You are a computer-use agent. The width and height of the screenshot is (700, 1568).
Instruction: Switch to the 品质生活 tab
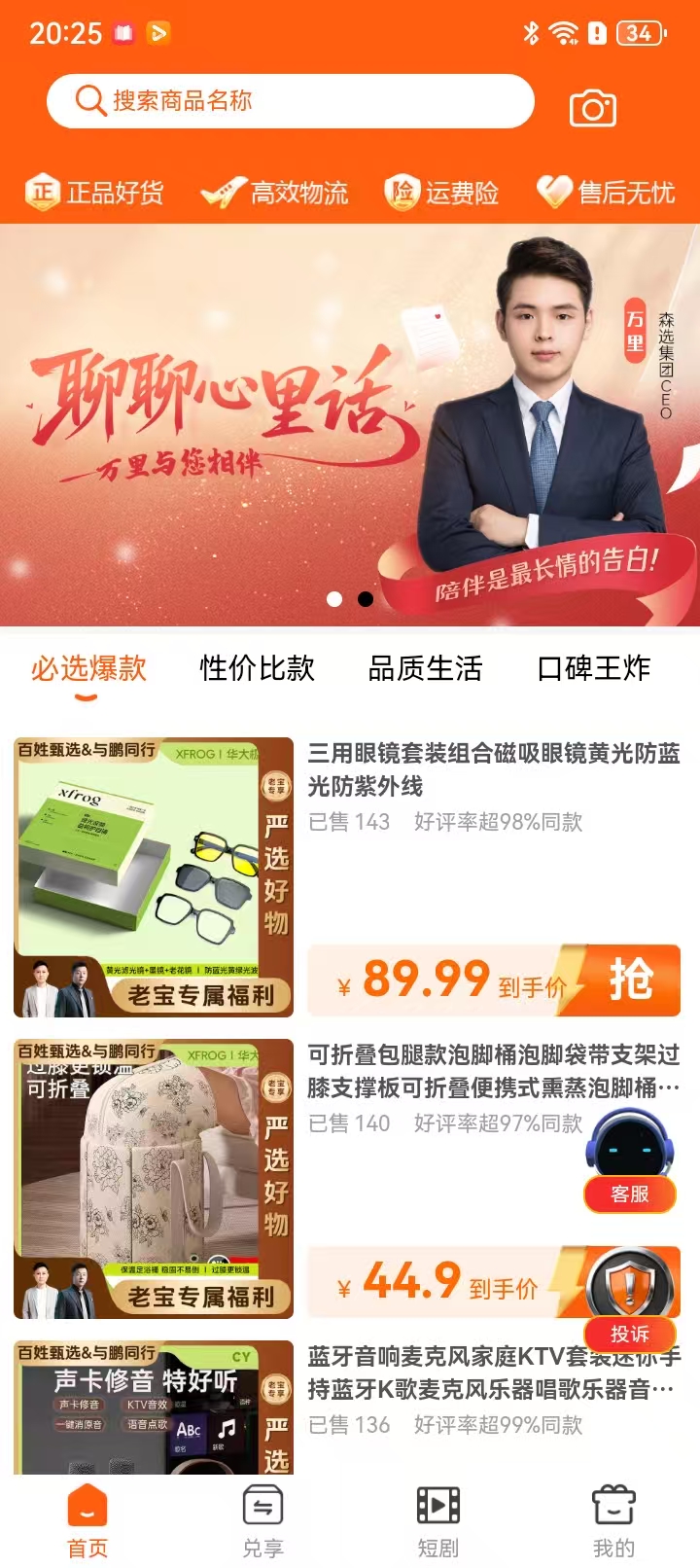tap(426, 668)
